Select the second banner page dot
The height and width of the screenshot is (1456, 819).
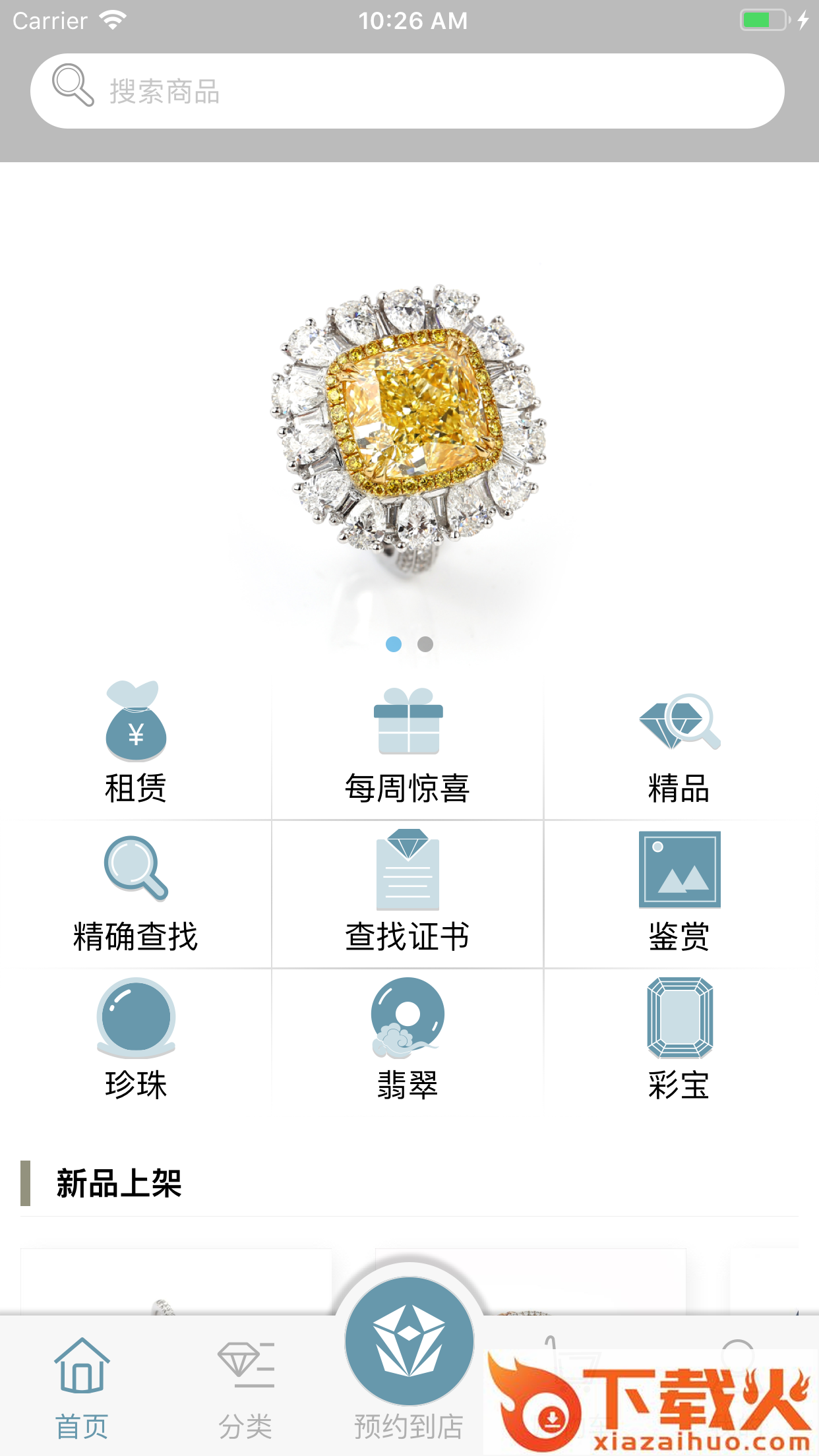pos(425,644)
